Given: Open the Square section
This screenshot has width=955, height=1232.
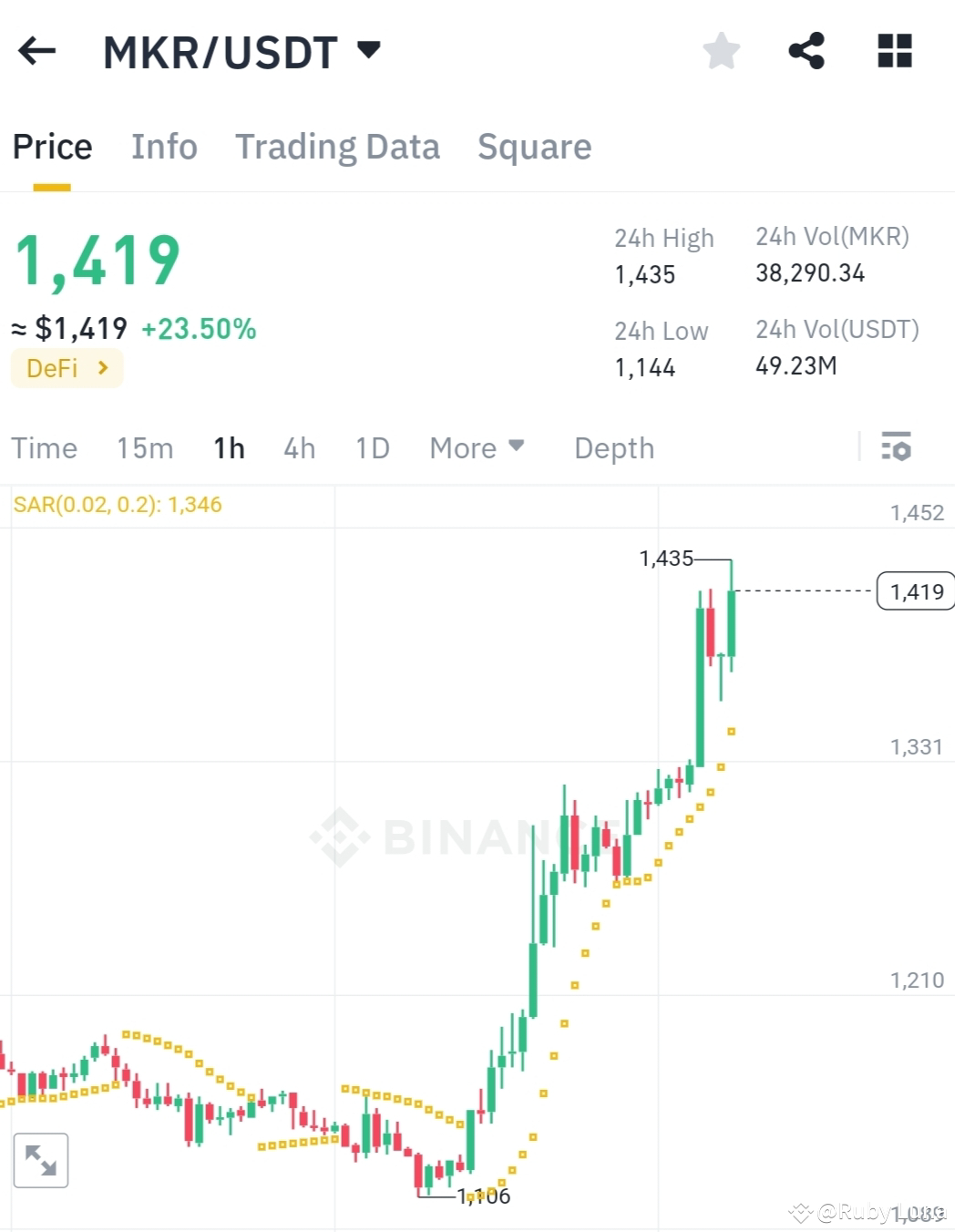Looking at the screenshot, I should click(534, 147).
